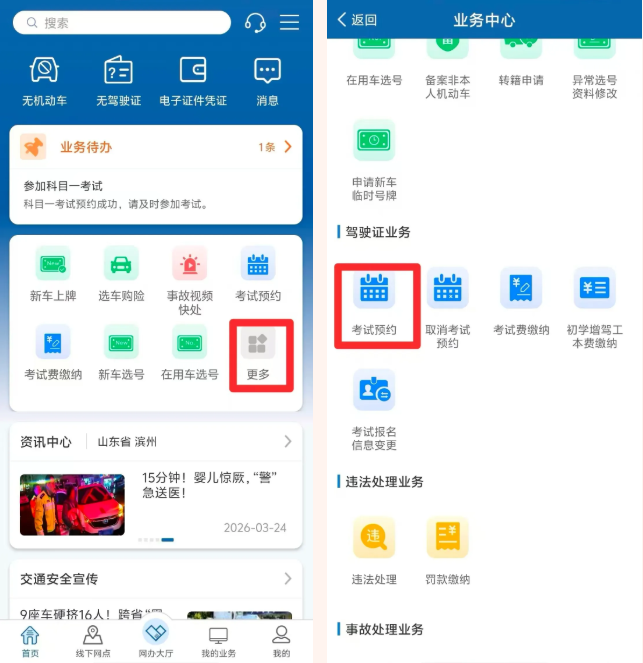
Task: Open 电子证件凭证
Action: (x=193, y=80)
